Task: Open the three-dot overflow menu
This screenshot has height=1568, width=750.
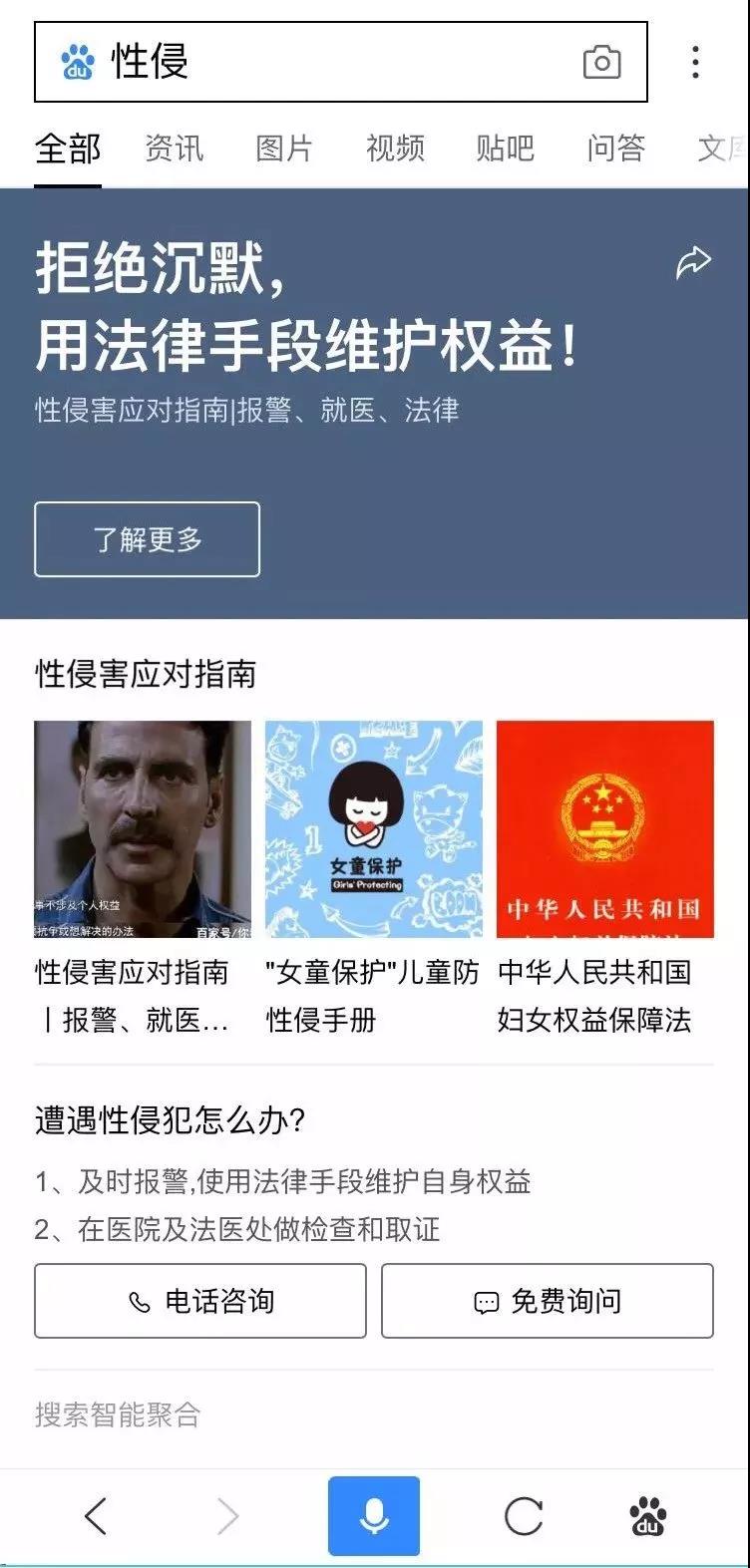Action: (696, 62)
